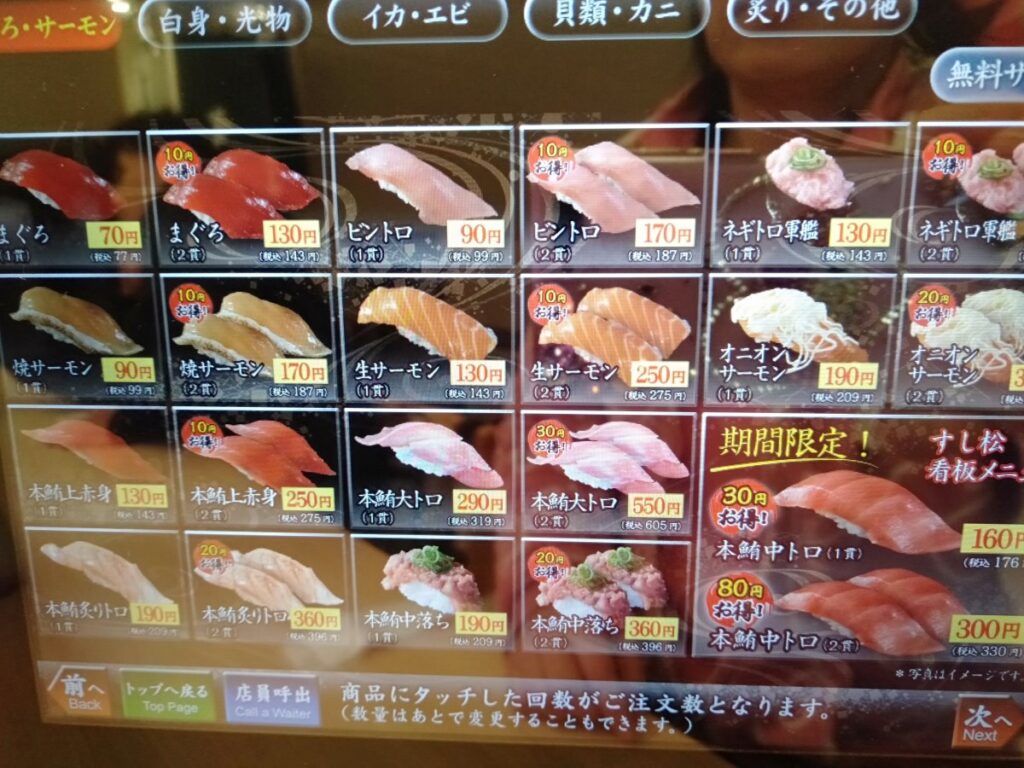Add ビントロ 2貫 for 170円
Image resolution: width=1024 pixels, height=768 pixels.
pos(613,198)
